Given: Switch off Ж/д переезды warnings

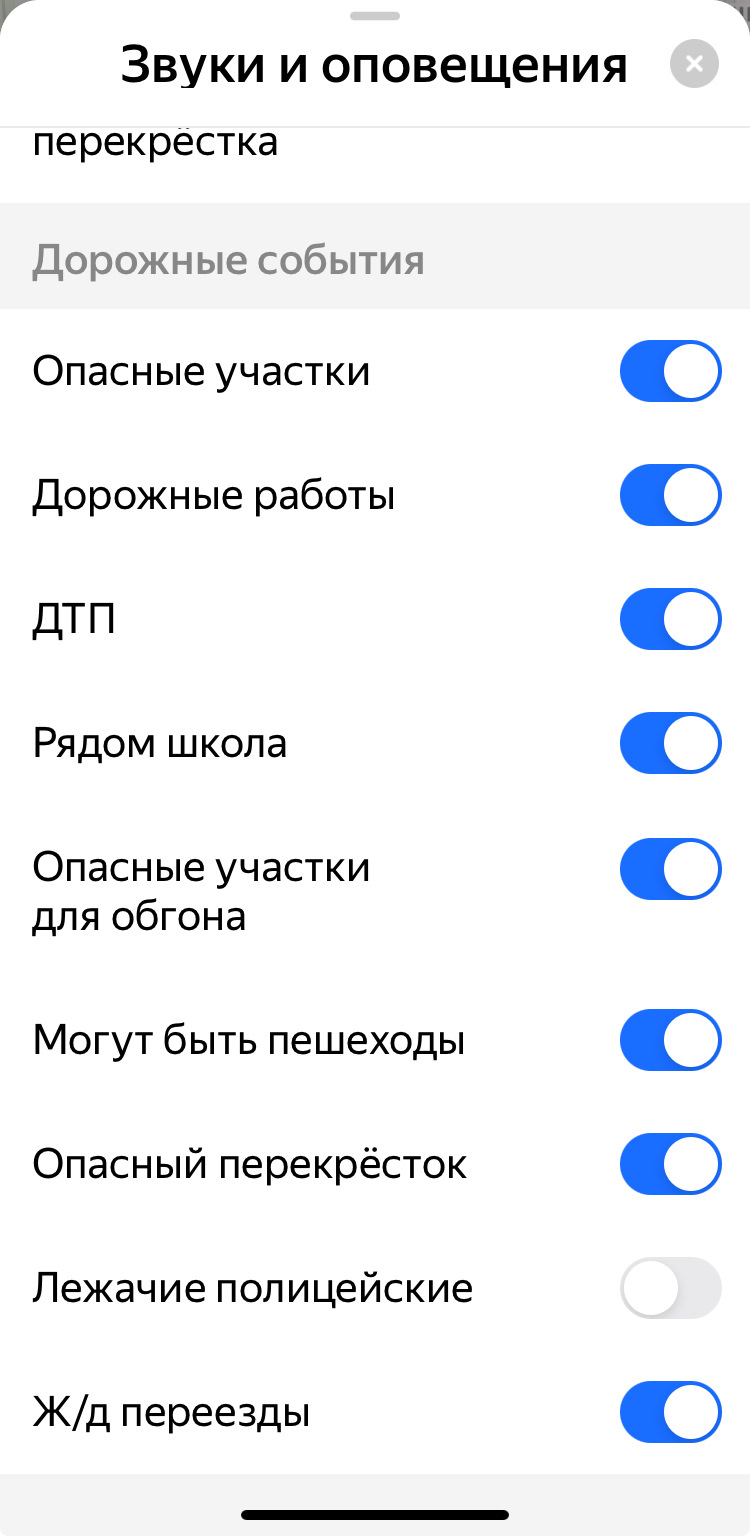Looking at the screenshot, I should pos(670,1413).
